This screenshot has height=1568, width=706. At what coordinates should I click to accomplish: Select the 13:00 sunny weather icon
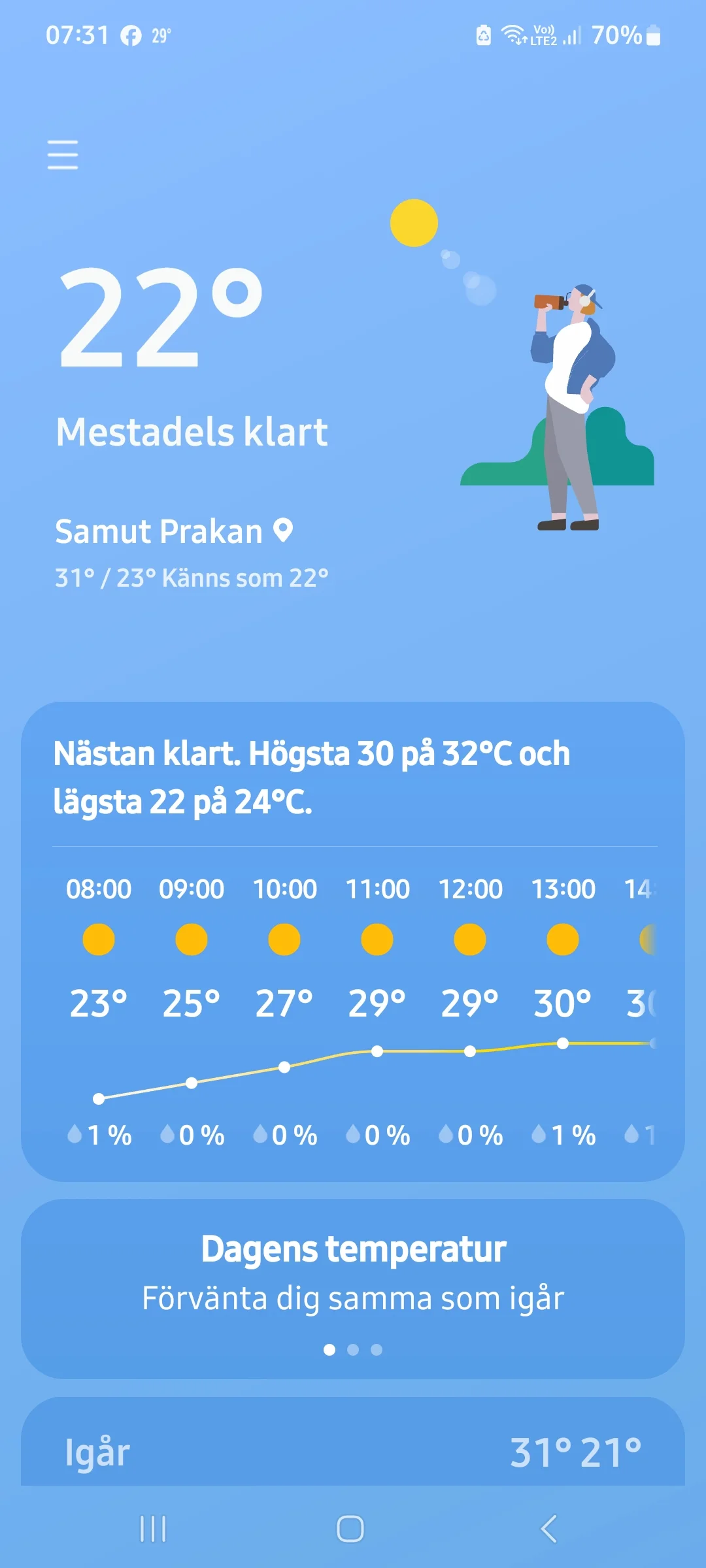coord(563,939)
